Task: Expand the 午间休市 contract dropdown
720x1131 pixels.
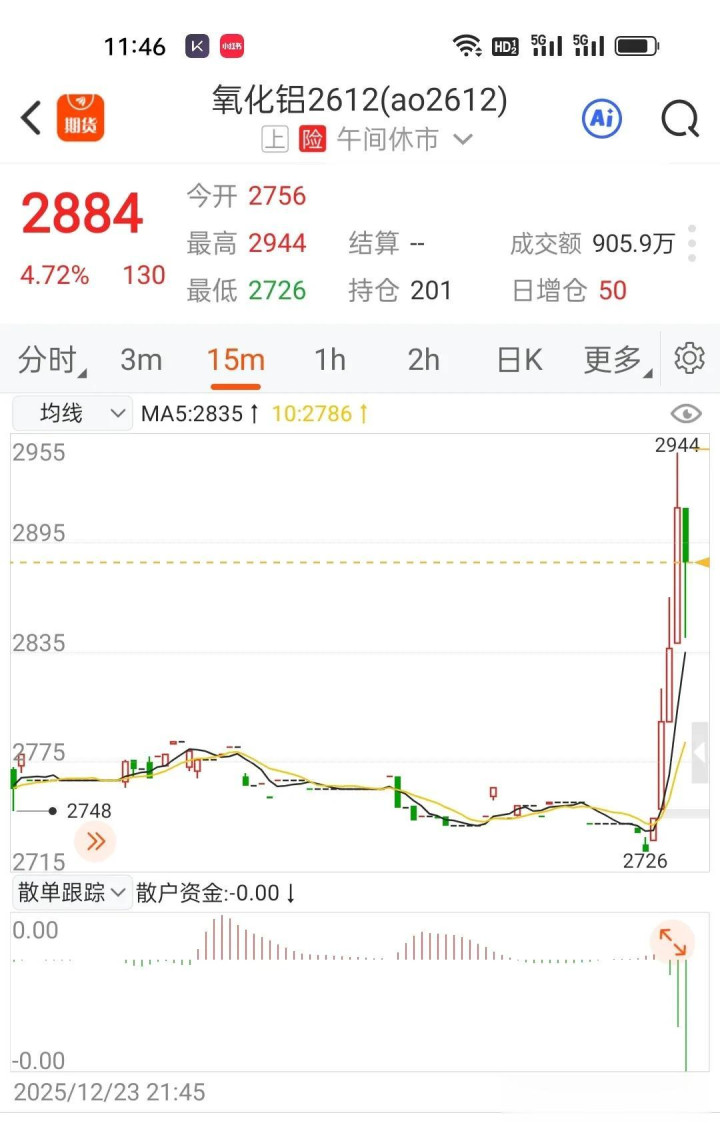Action: pyautogui.click(x=462, y=140)
